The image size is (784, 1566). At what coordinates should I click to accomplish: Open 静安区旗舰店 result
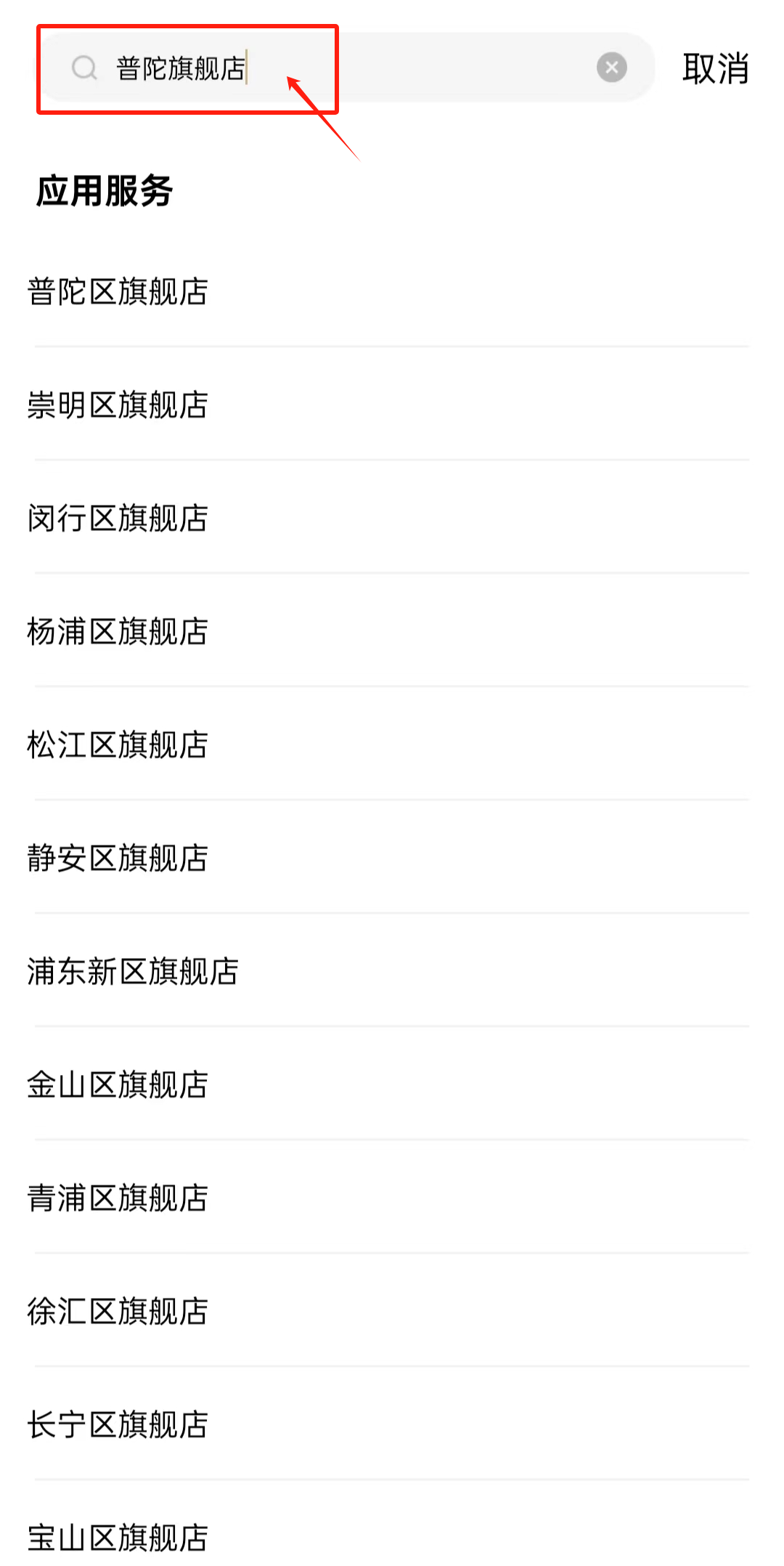(x=118, y=858)
